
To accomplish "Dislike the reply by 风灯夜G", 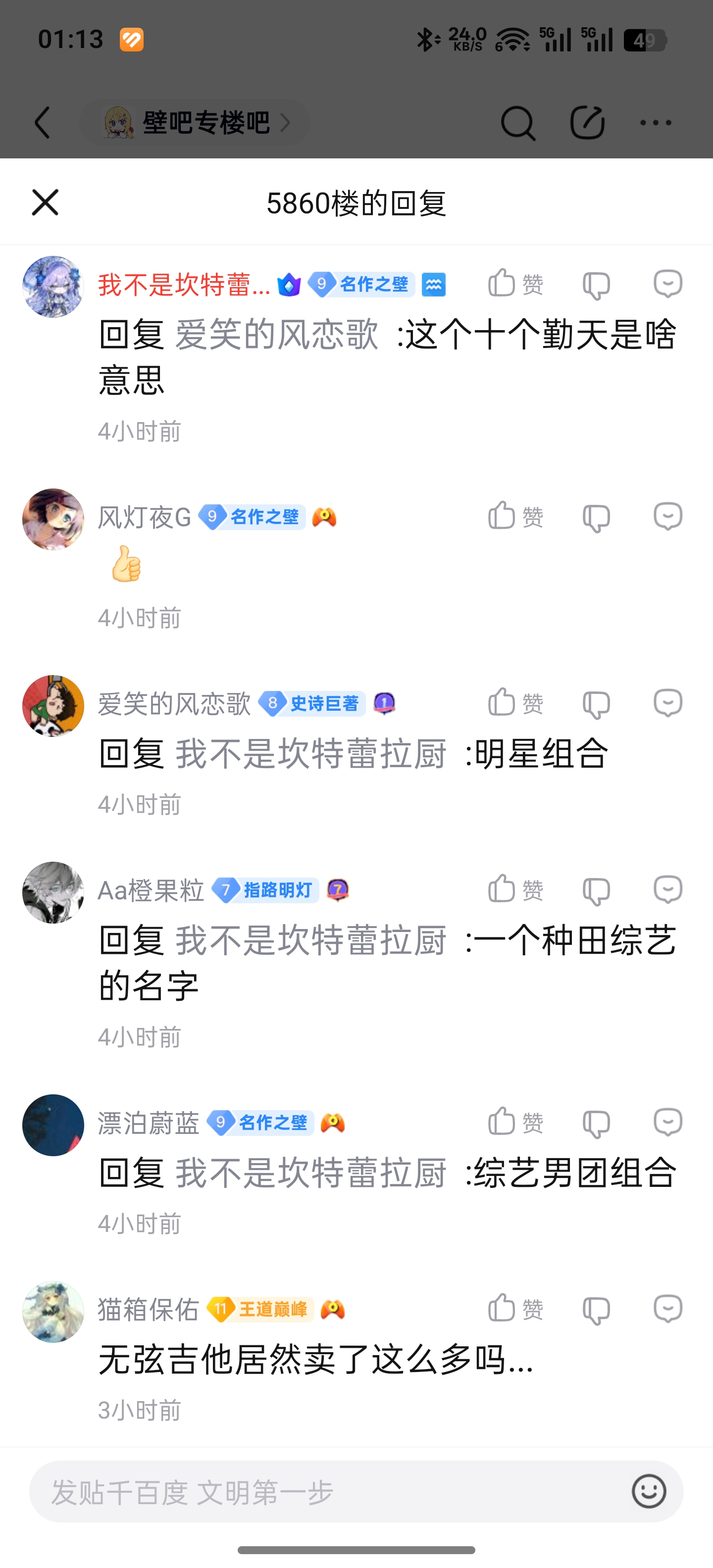I will click(x=596, y=518).
